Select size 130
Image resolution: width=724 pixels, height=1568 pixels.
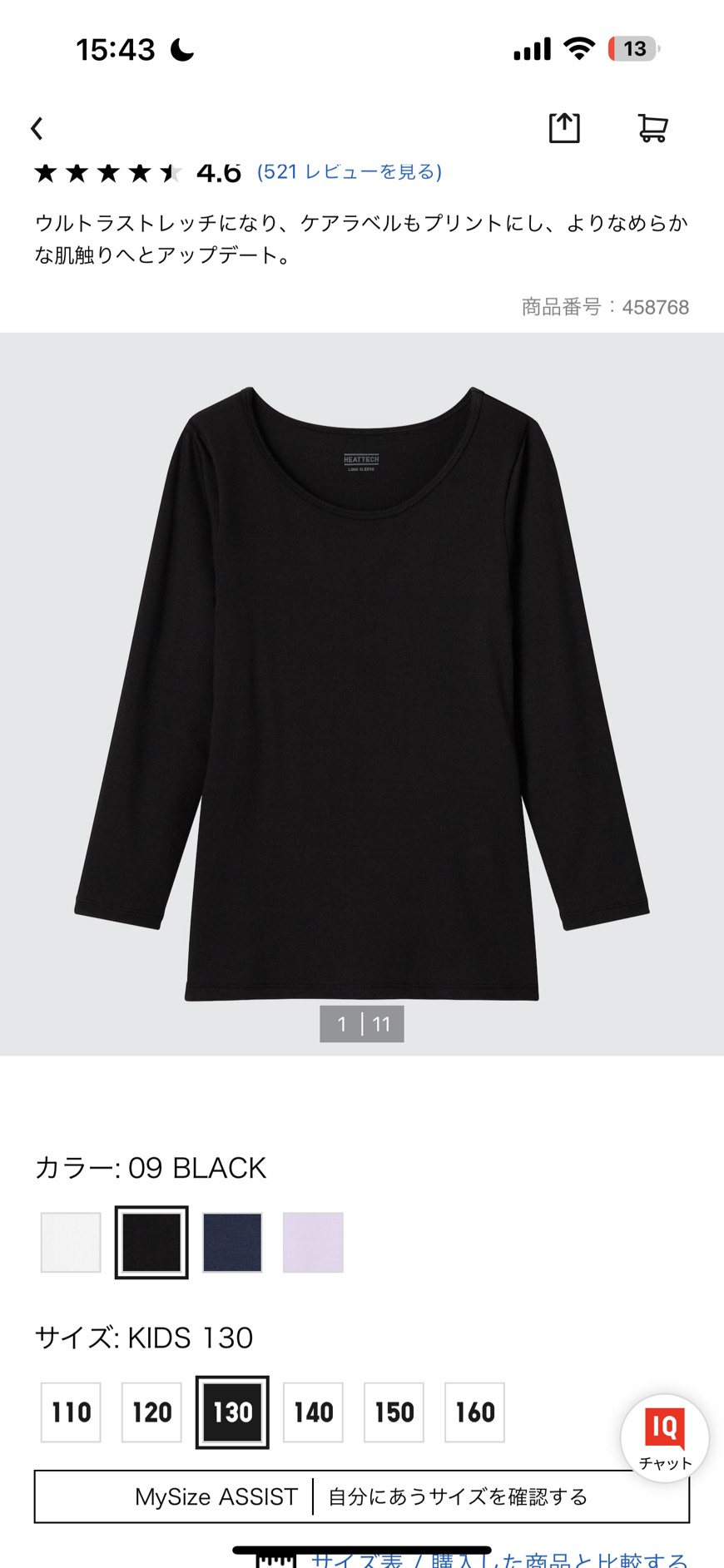click(x=232, y=1412)
